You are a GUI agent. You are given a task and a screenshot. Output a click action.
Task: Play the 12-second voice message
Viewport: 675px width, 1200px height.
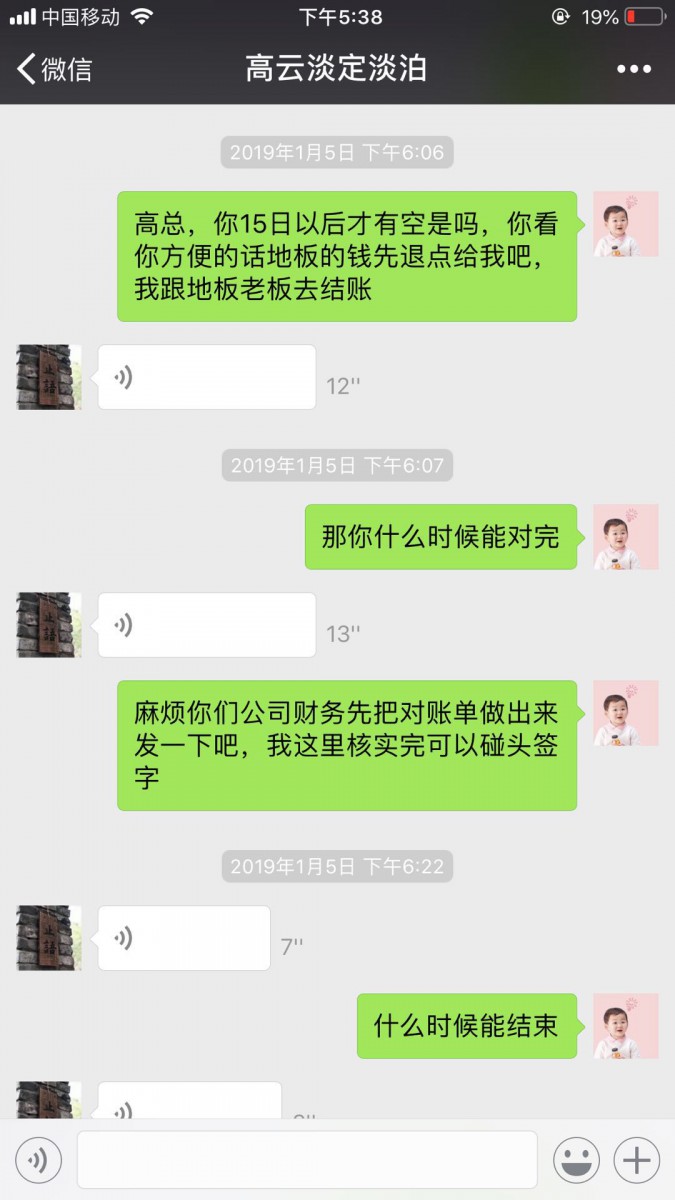pos(206,377)
